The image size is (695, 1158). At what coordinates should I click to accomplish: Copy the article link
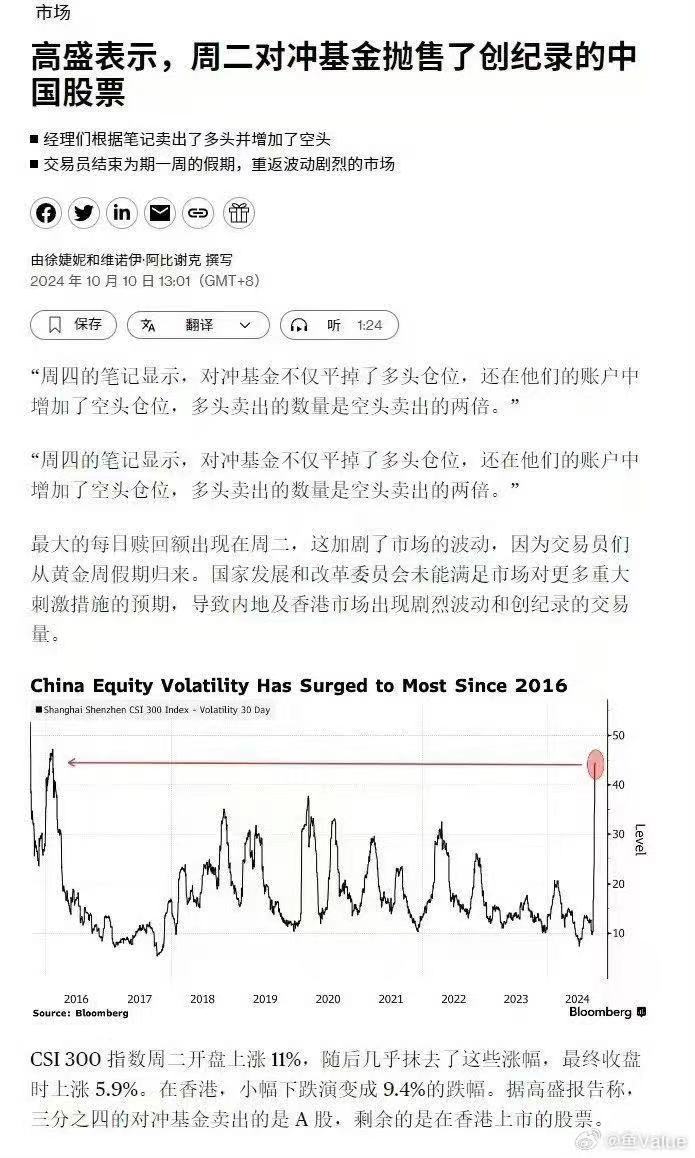click(198, 213)
